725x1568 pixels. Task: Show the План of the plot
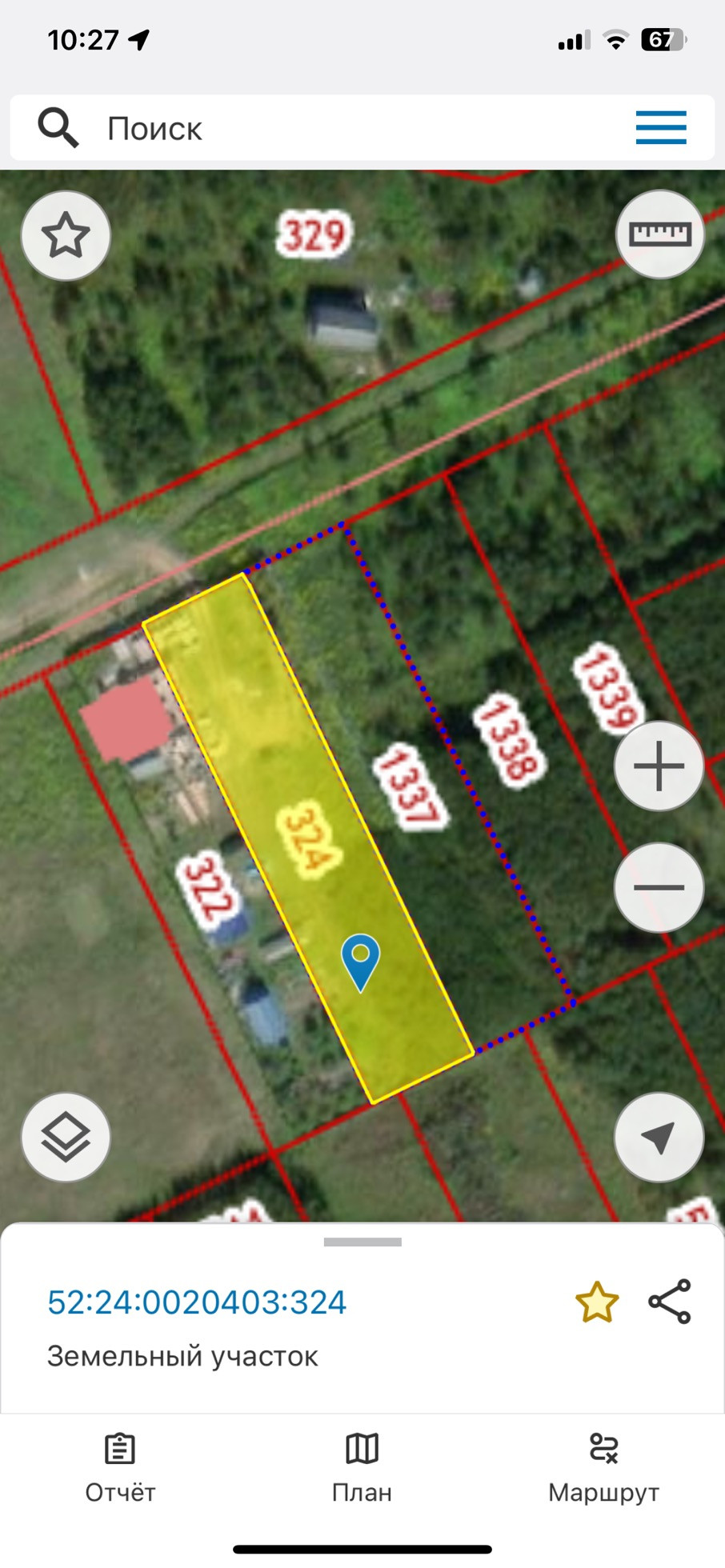click(362, 1469)
